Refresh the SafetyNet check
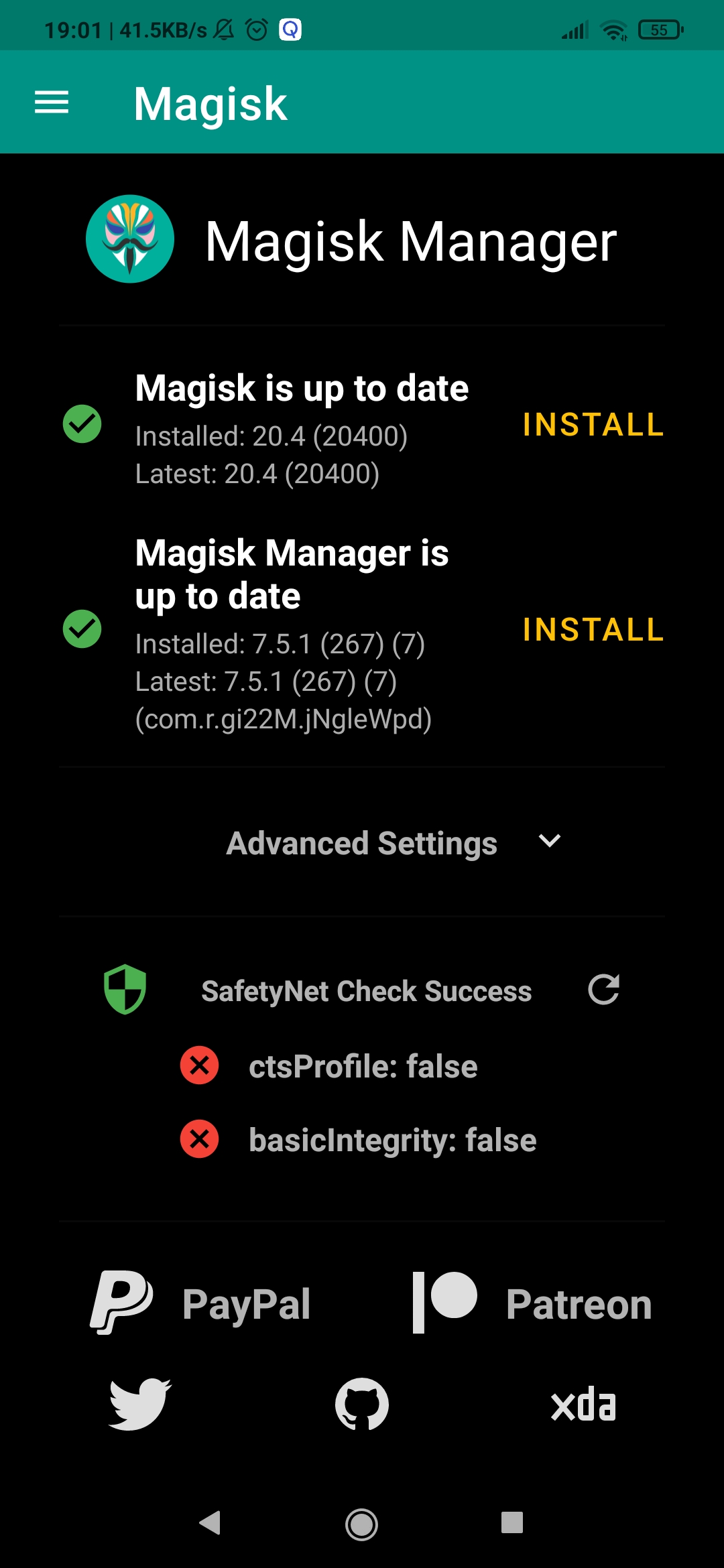 [603, 990]
